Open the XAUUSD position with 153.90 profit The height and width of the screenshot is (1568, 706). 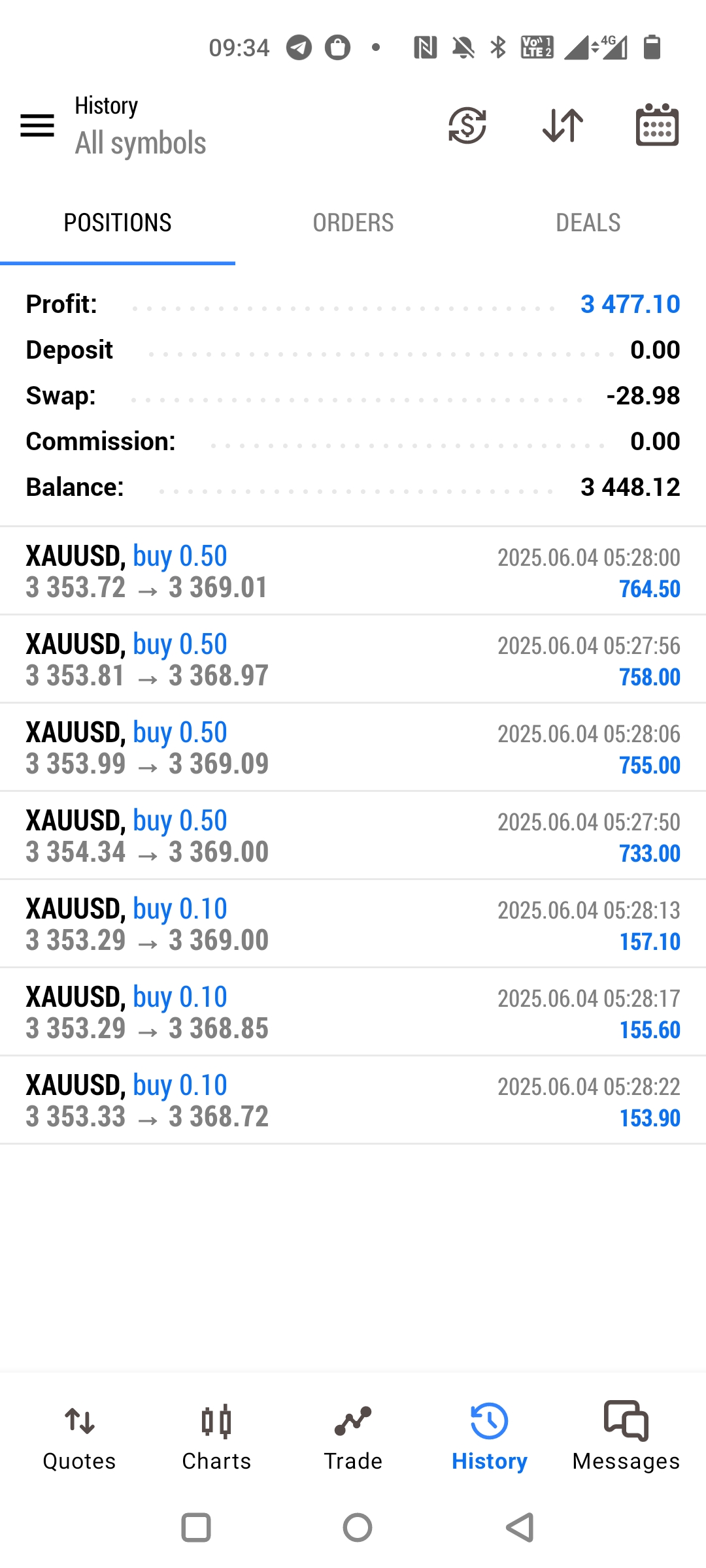pyautogui.click(x=353, y=1101)
